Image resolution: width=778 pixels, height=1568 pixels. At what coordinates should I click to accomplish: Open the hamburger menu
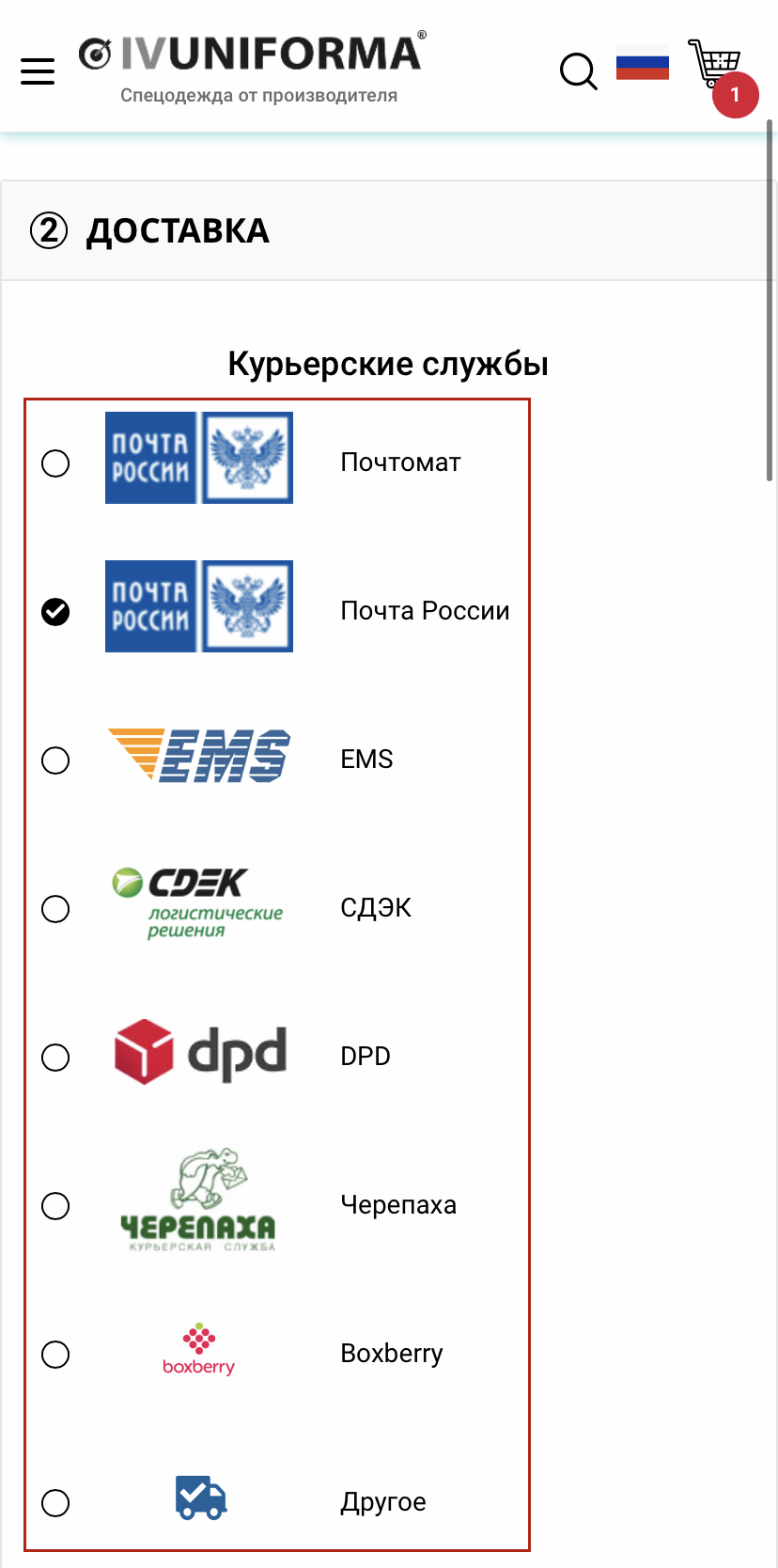coord(38,71)
